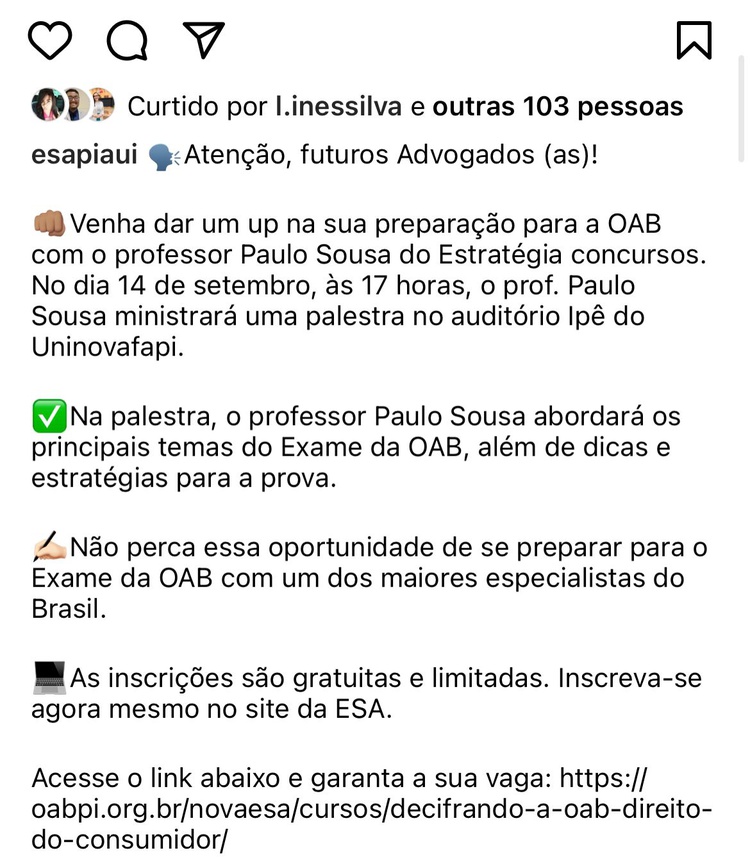View the list of outras 103 pessoas
Viewport: 750px width, 864px height.
[x=558, y=106]
